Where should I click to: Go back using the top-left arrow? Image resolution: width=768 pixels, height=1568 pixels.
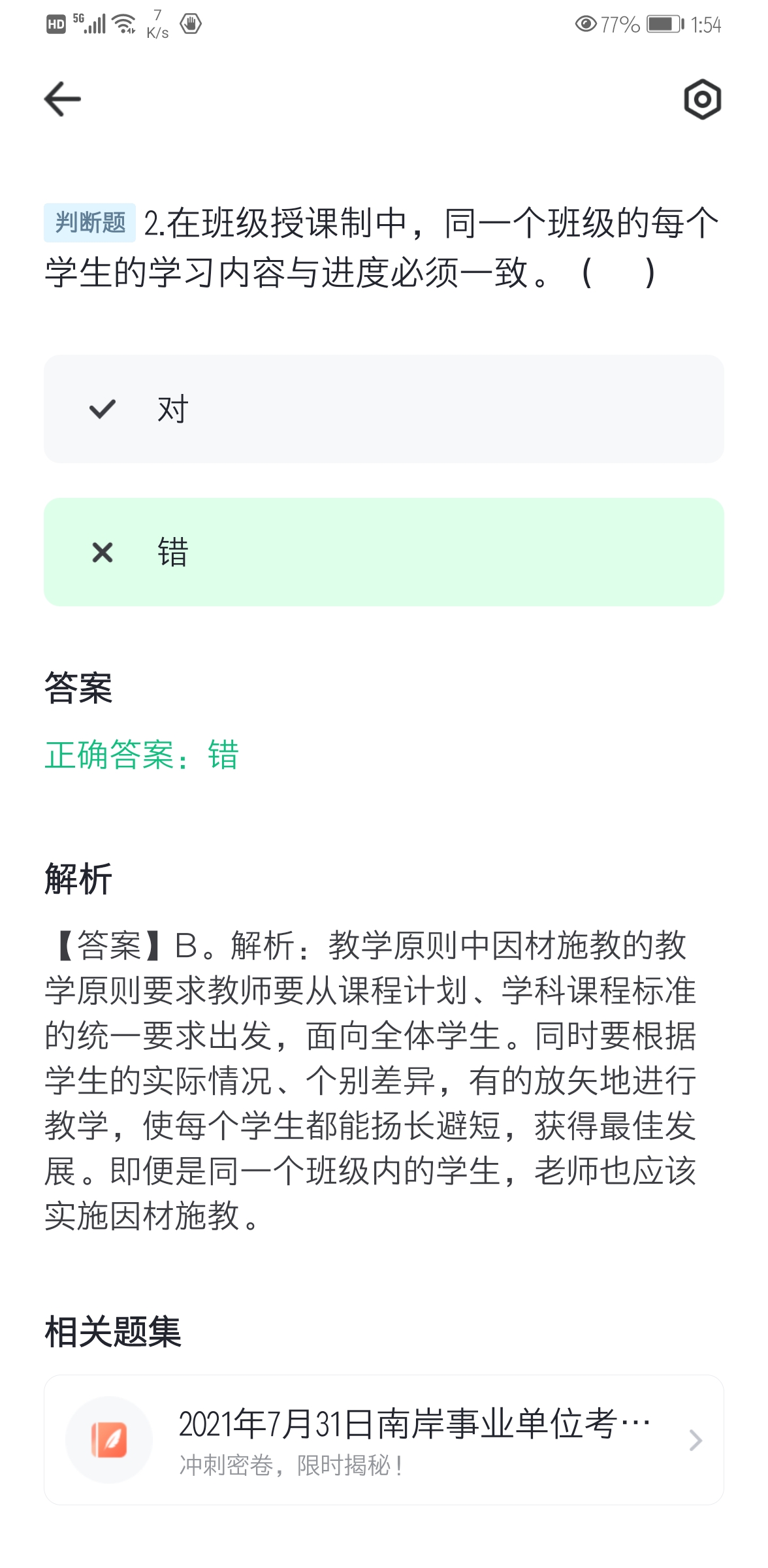pyautogui.click(x=63, y=99)
